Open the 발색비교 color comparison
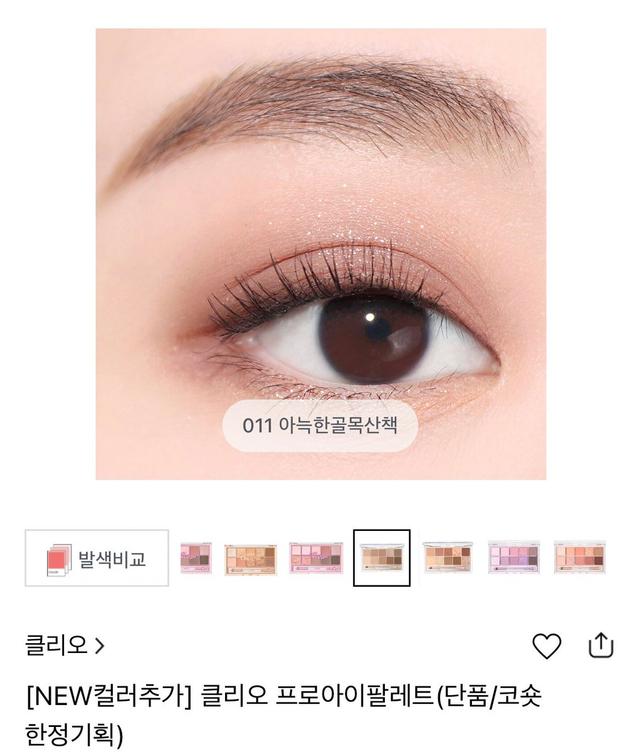 pos(96,558)
